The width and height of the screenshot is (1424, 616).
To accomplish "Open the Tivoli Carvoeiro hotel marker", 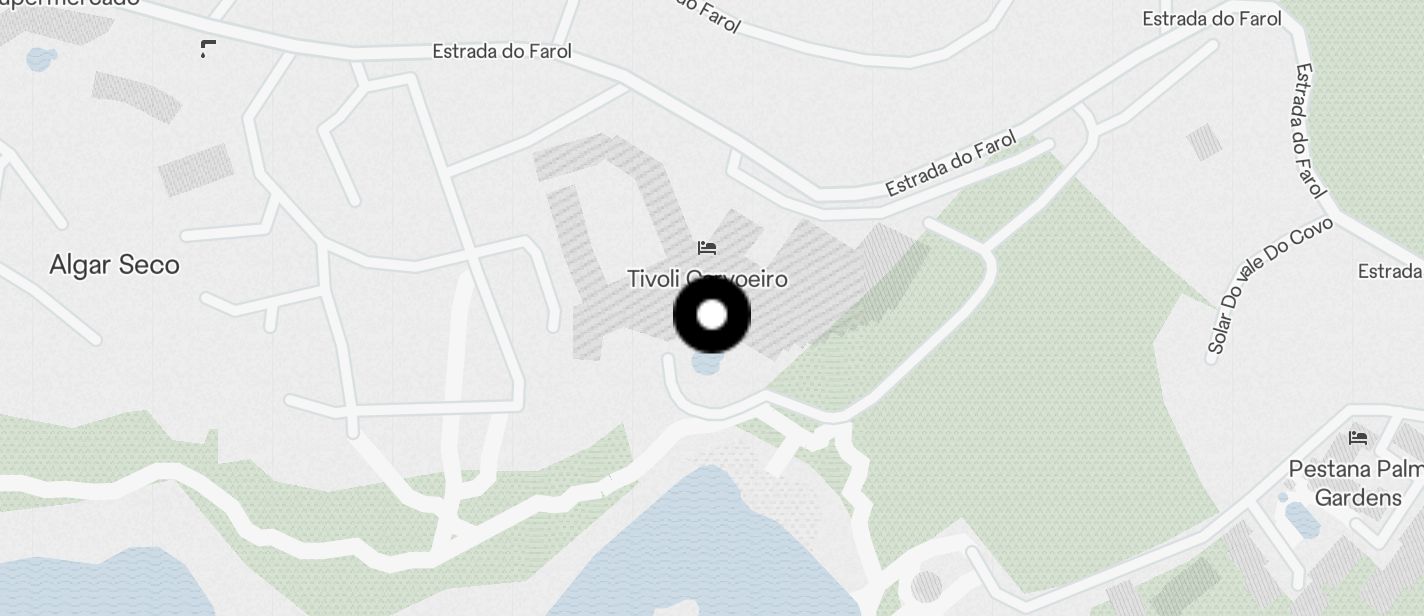I will point(708,248).
